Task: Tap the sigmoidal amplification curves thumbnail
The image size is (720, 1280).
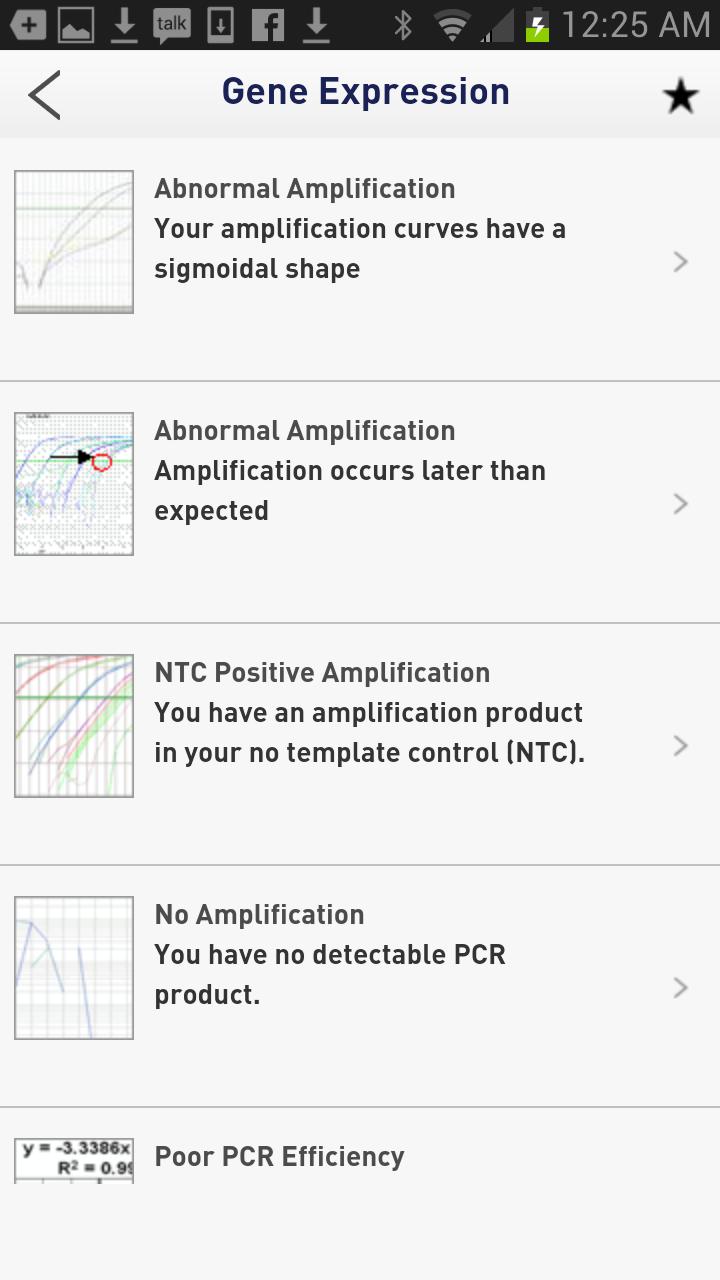Action: coord(73,241)
